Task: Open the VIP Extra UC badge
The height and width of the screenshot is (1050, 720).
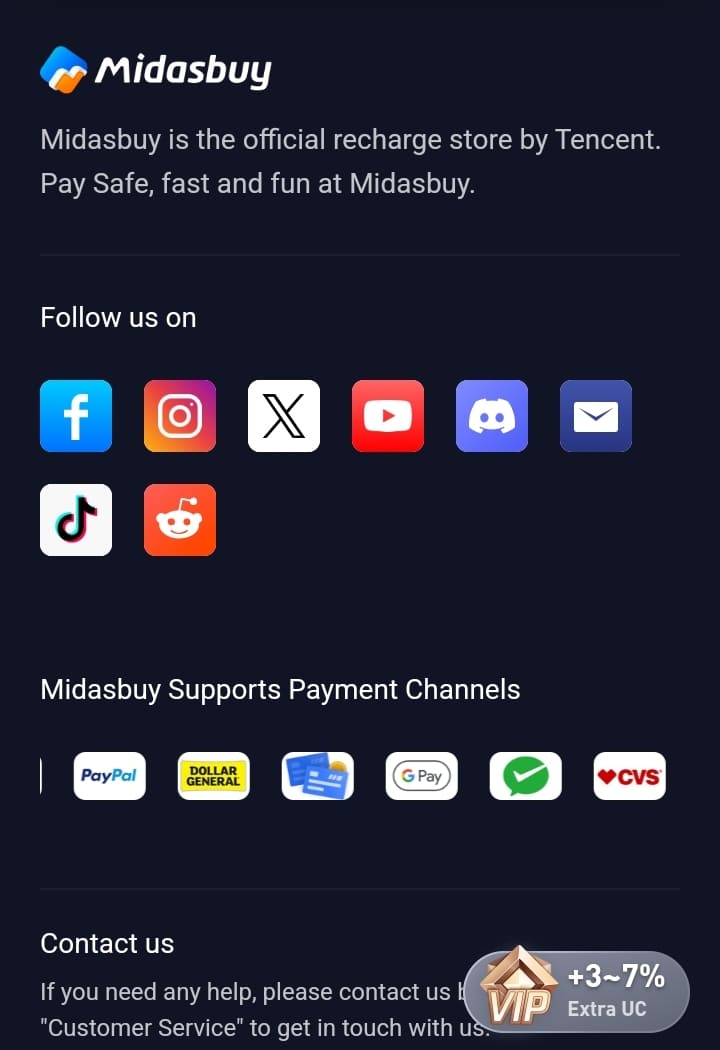Action: pos(578,991)
